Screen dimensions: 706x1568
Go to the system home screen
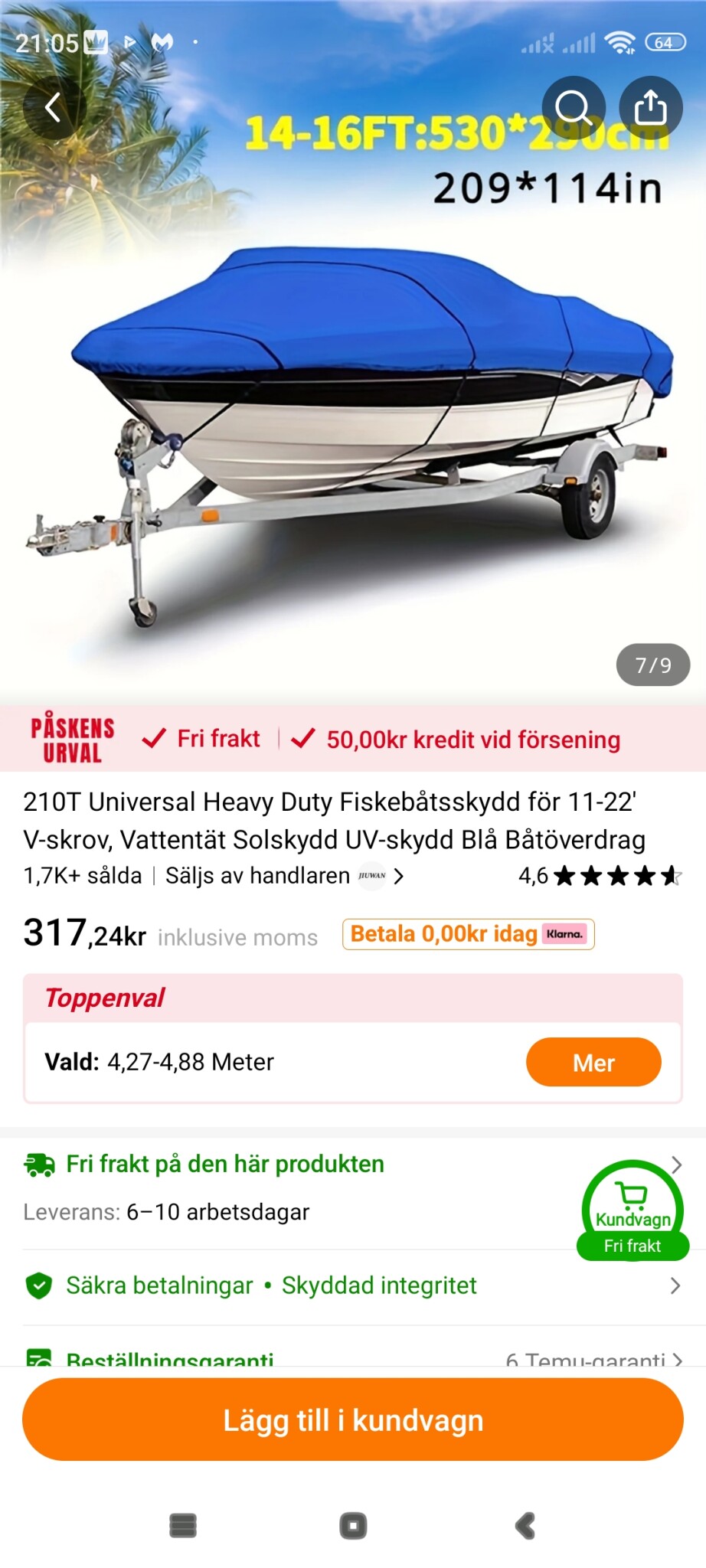click(x=352, y=1526)
